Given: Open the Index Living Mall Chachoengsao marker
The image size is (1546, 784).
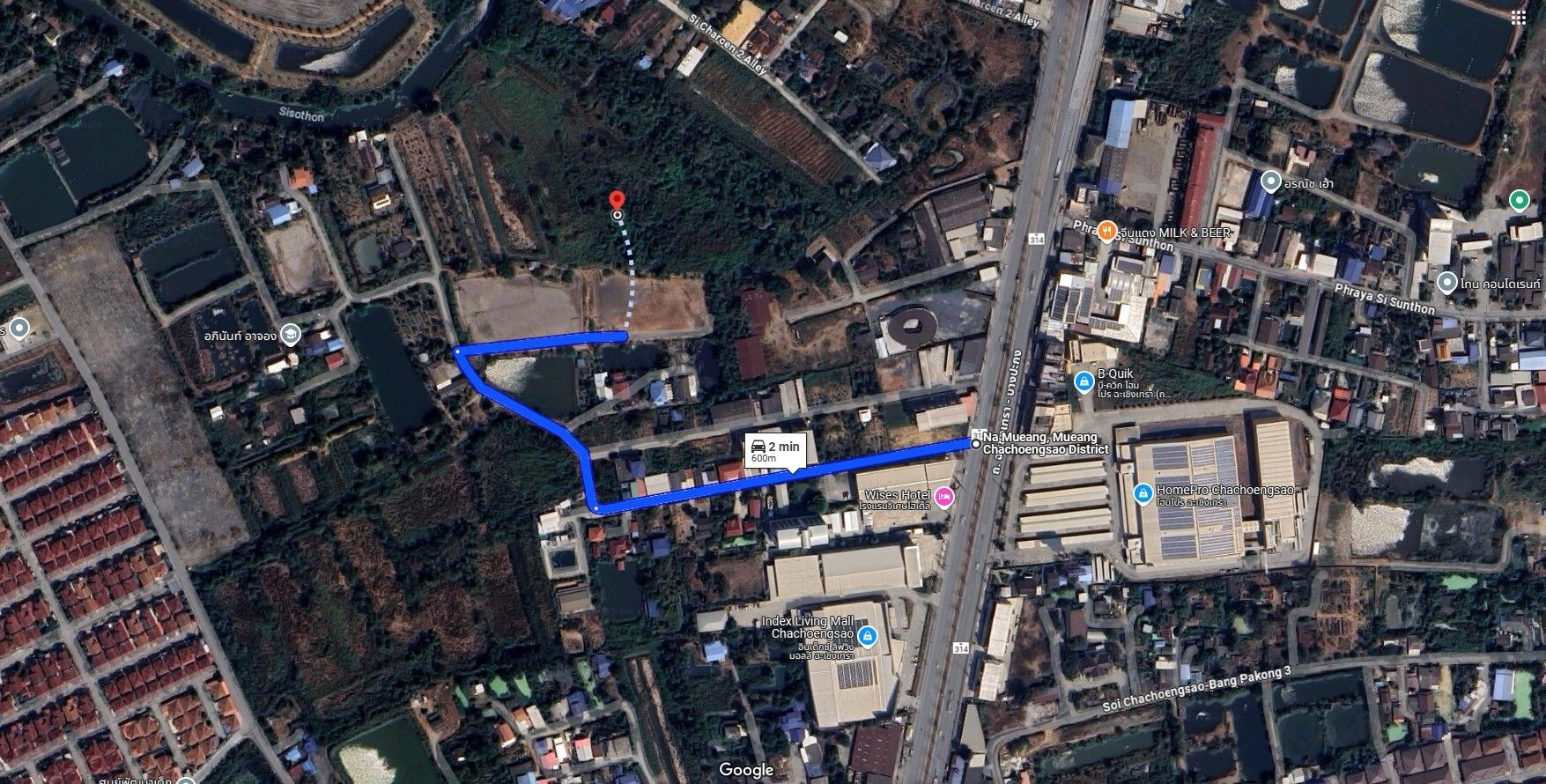Looking at the screenshot, I should (867, 636).
